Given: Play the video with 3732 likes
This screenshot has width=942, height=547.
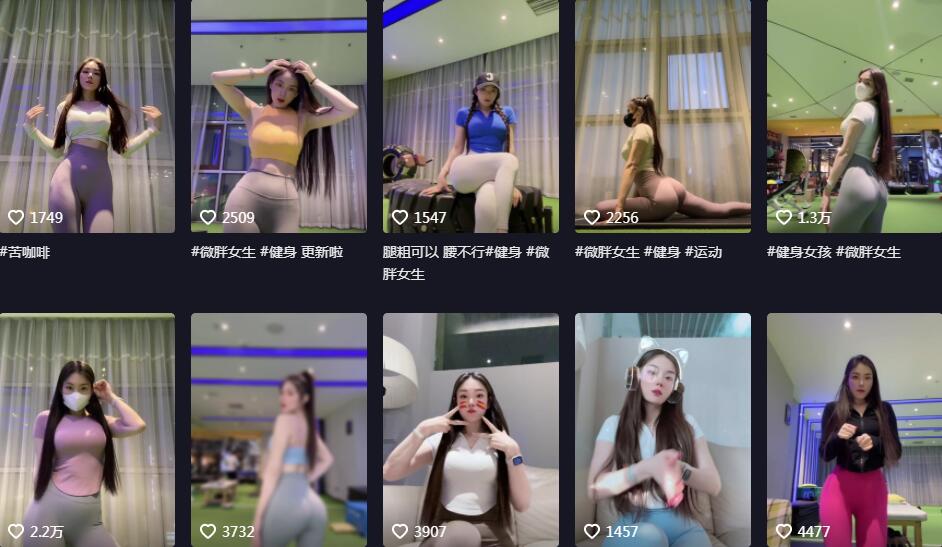Looking at the screenshot, I should point(279,430).
